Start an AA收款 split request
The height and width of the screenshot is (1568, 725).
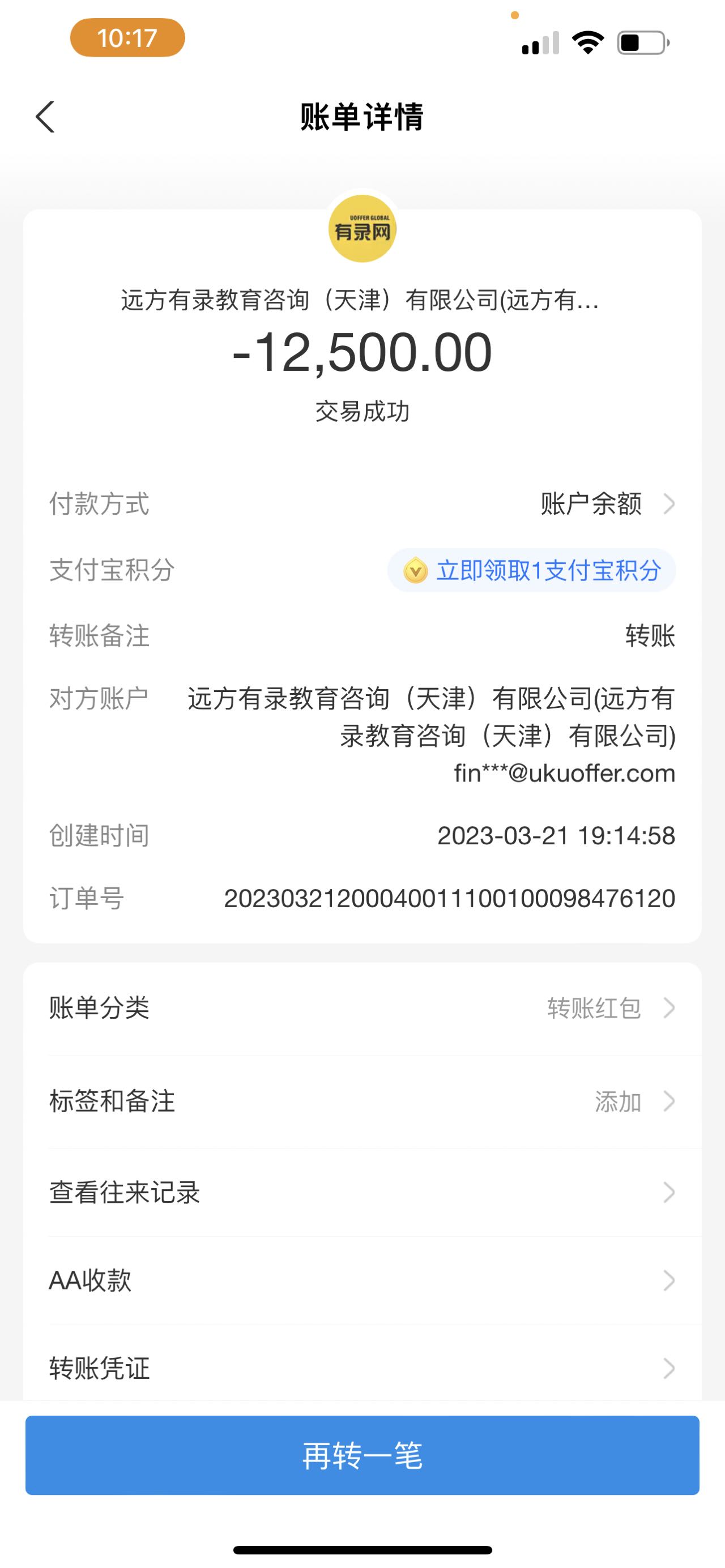pos(361,1281)
